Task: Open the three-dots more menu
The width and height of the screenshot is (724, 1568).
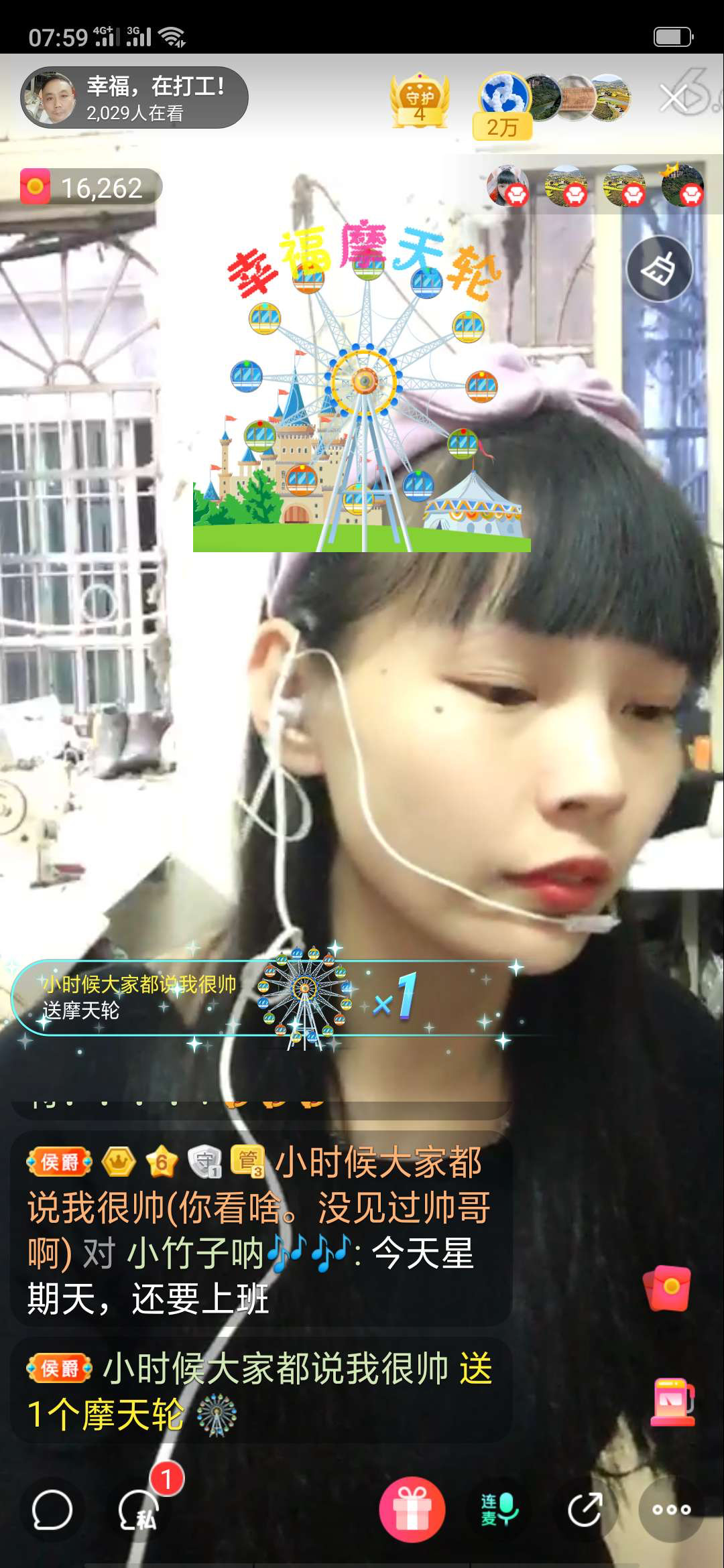Action: 671,1509
